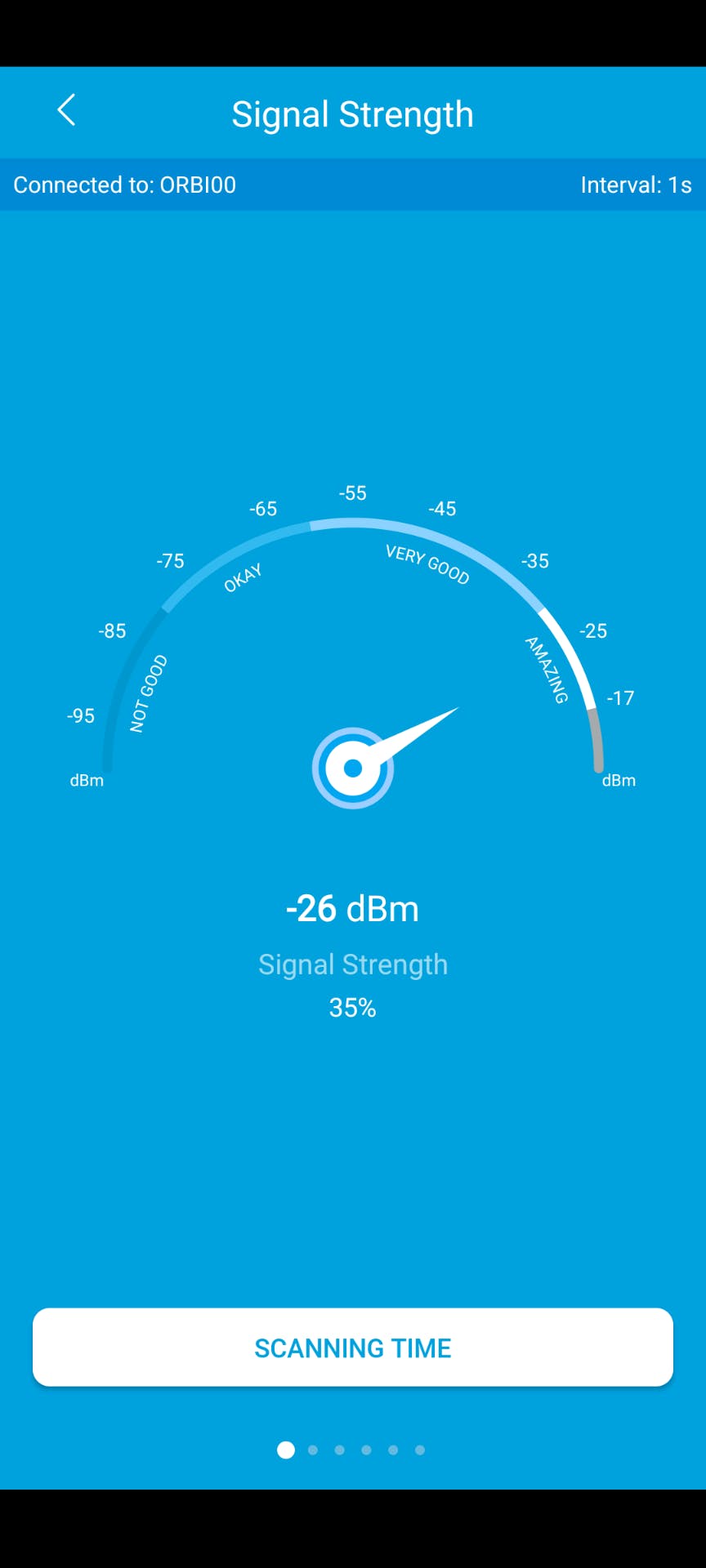The image size is (706, 1568).
Task: Click the Signal Strength title bar
Action: 353,114
